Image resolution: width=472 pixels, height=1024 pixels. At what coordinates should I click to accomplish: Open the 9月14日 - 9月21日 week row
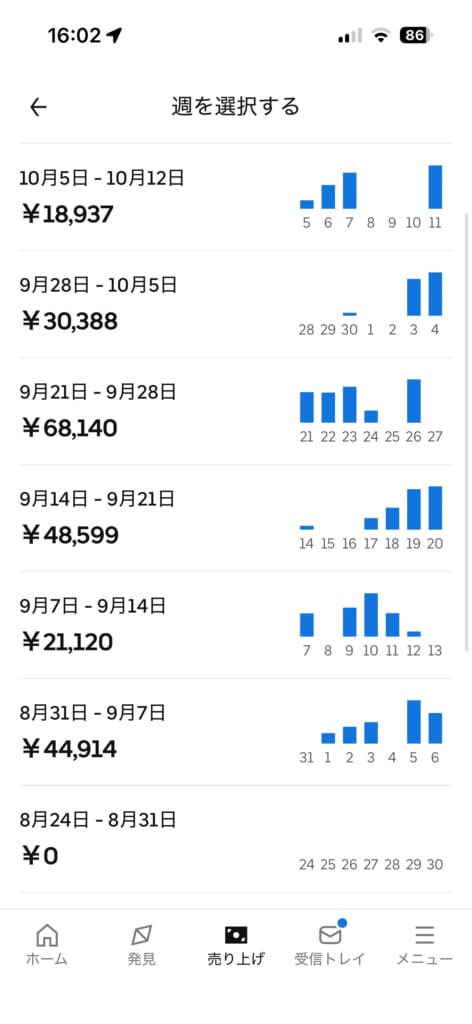point(236,518)
